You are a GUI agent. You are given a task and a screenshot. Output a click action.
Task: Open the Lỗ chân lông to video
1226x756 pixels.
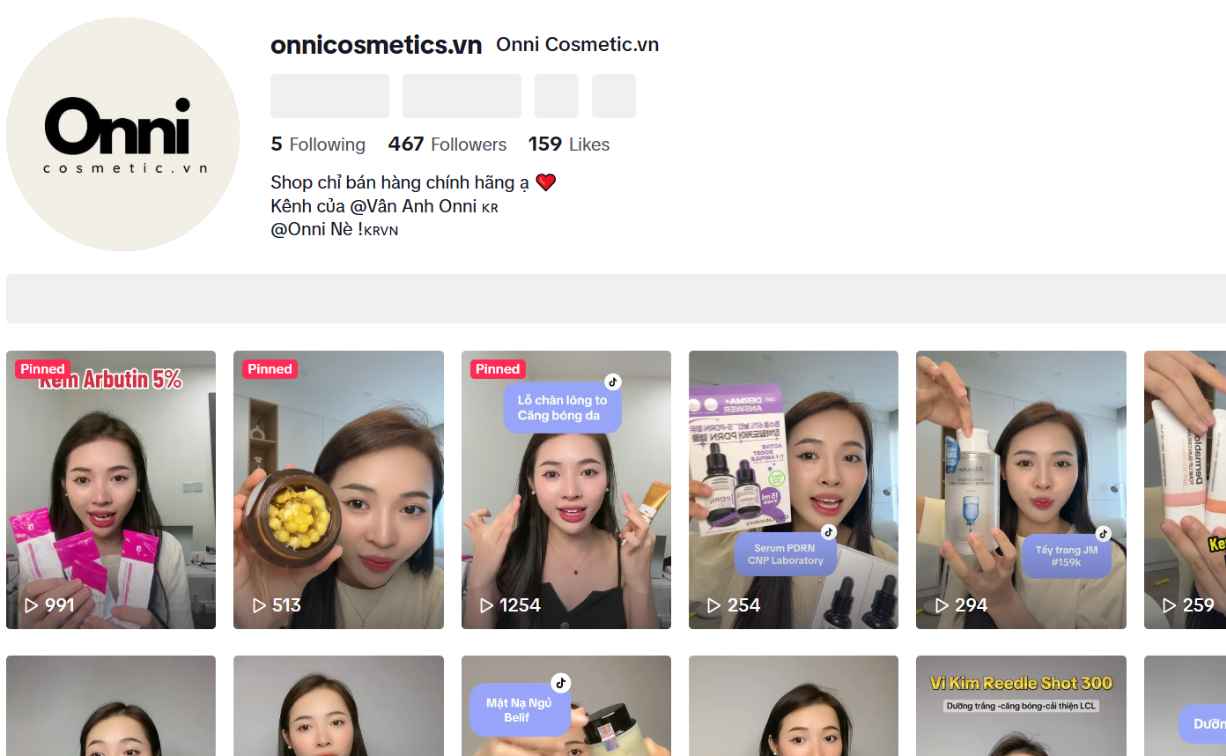(x=566, y=489)
